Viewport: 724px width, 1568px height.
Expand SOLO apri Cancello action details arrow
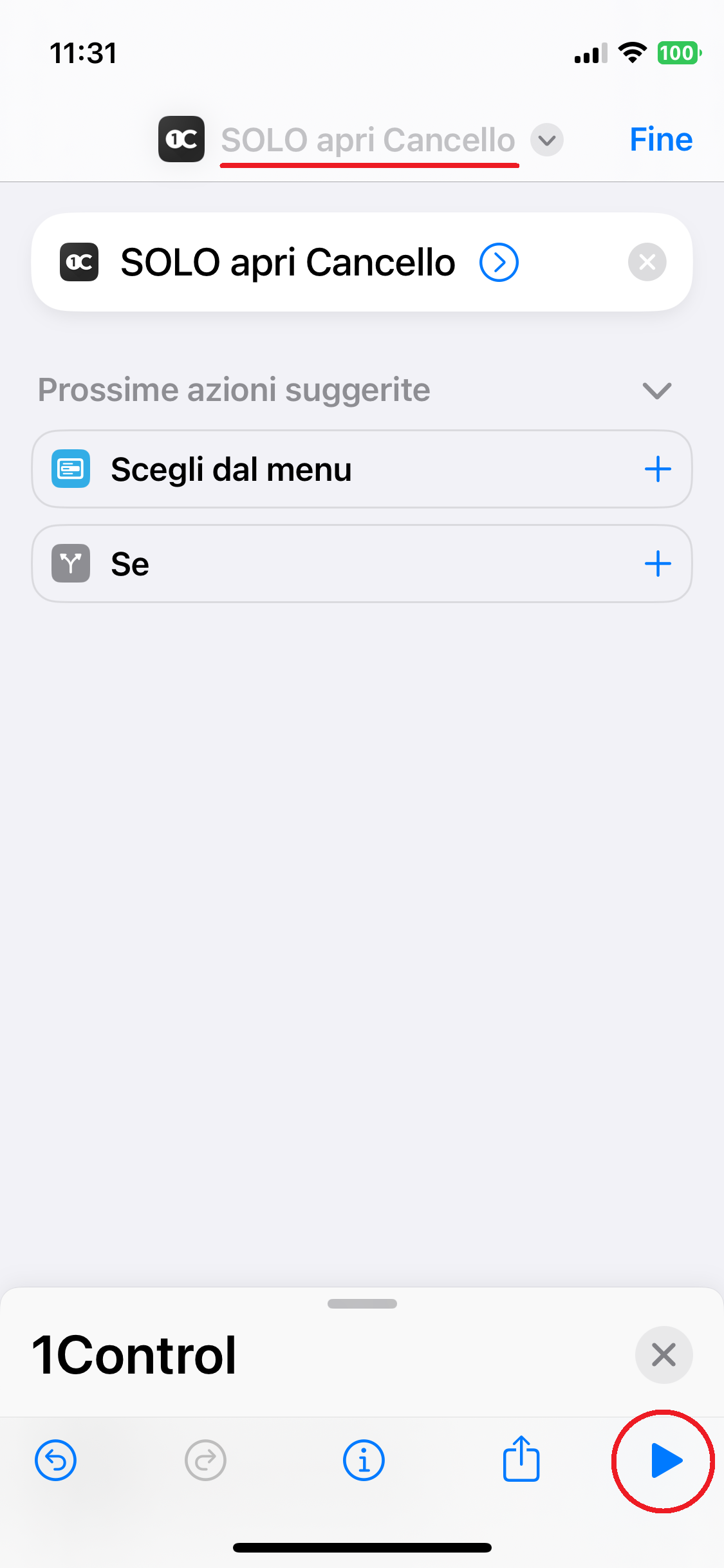pyautogui.click(x=499, y=262)
